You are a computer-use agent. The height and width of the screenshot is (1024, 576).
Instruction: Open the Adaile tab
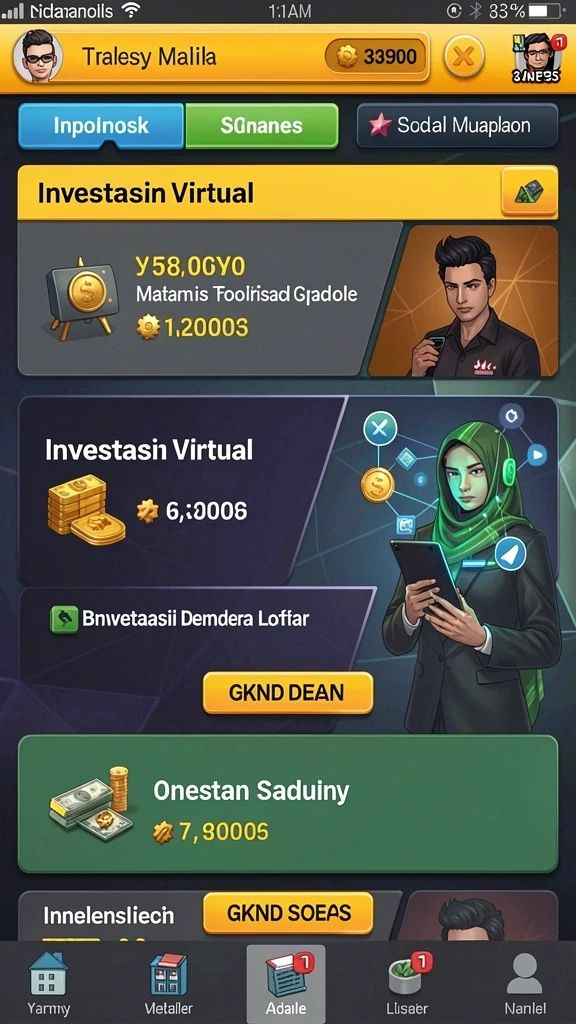click(x=286, y=984)
